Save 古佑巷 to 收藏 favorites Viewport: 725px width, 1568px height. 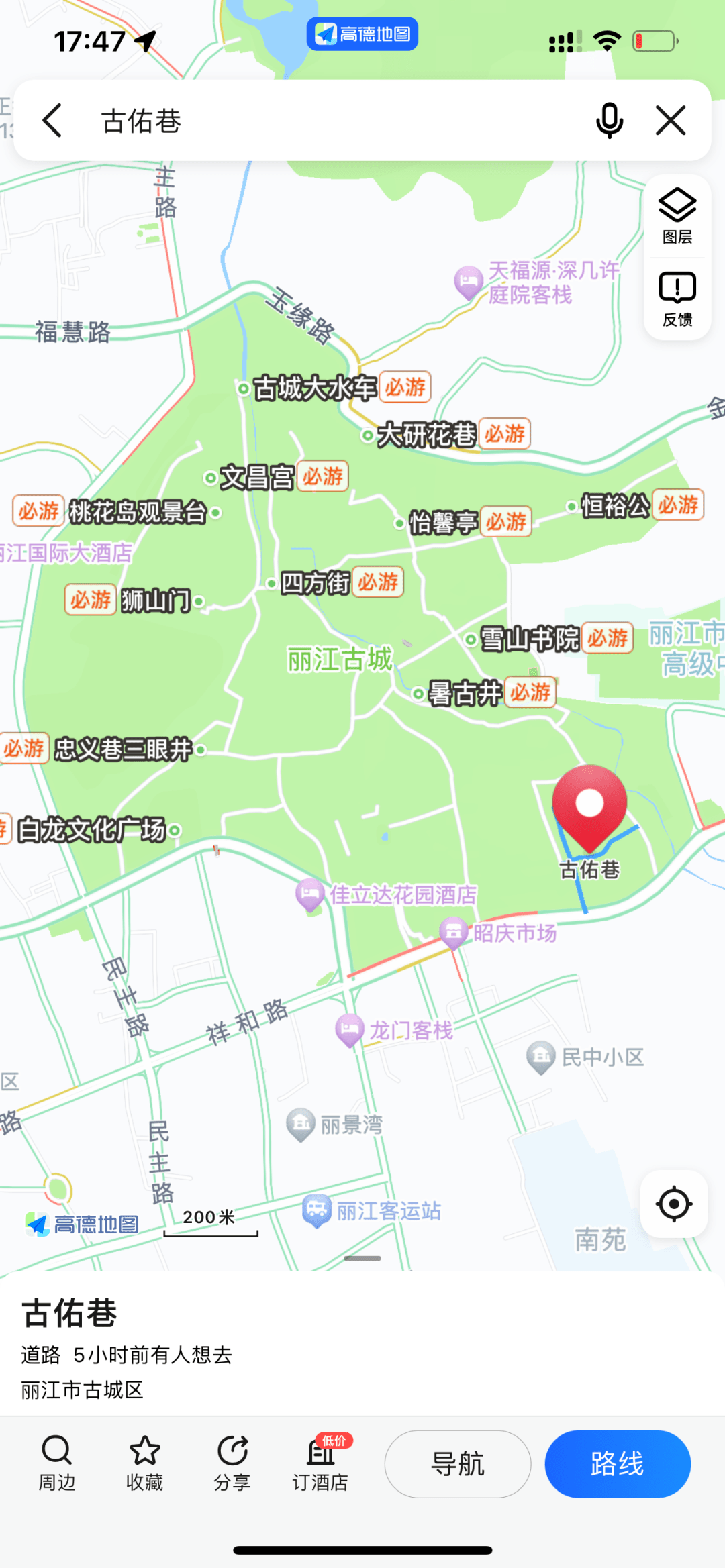(x=144, y=1463)
